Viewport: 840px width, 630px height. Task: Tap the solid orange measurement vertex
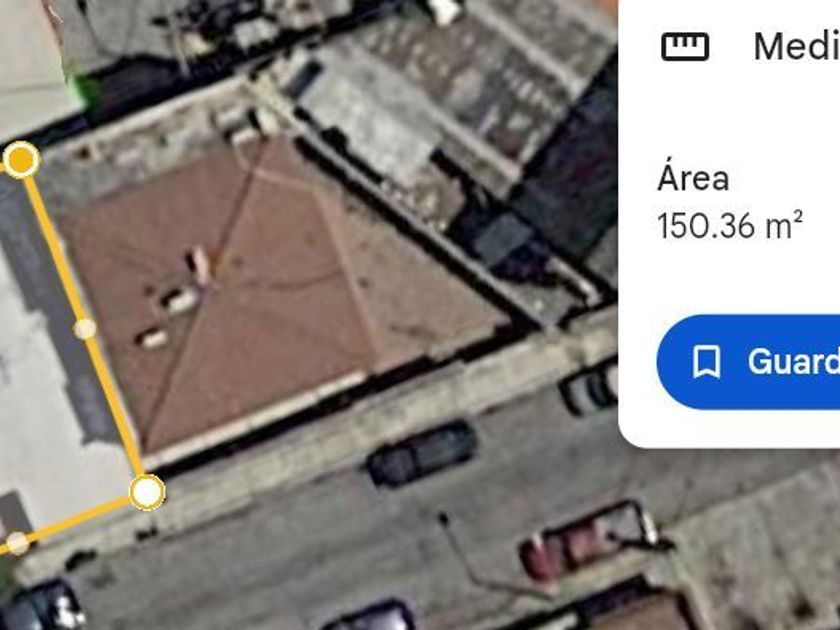pos(21,160)
